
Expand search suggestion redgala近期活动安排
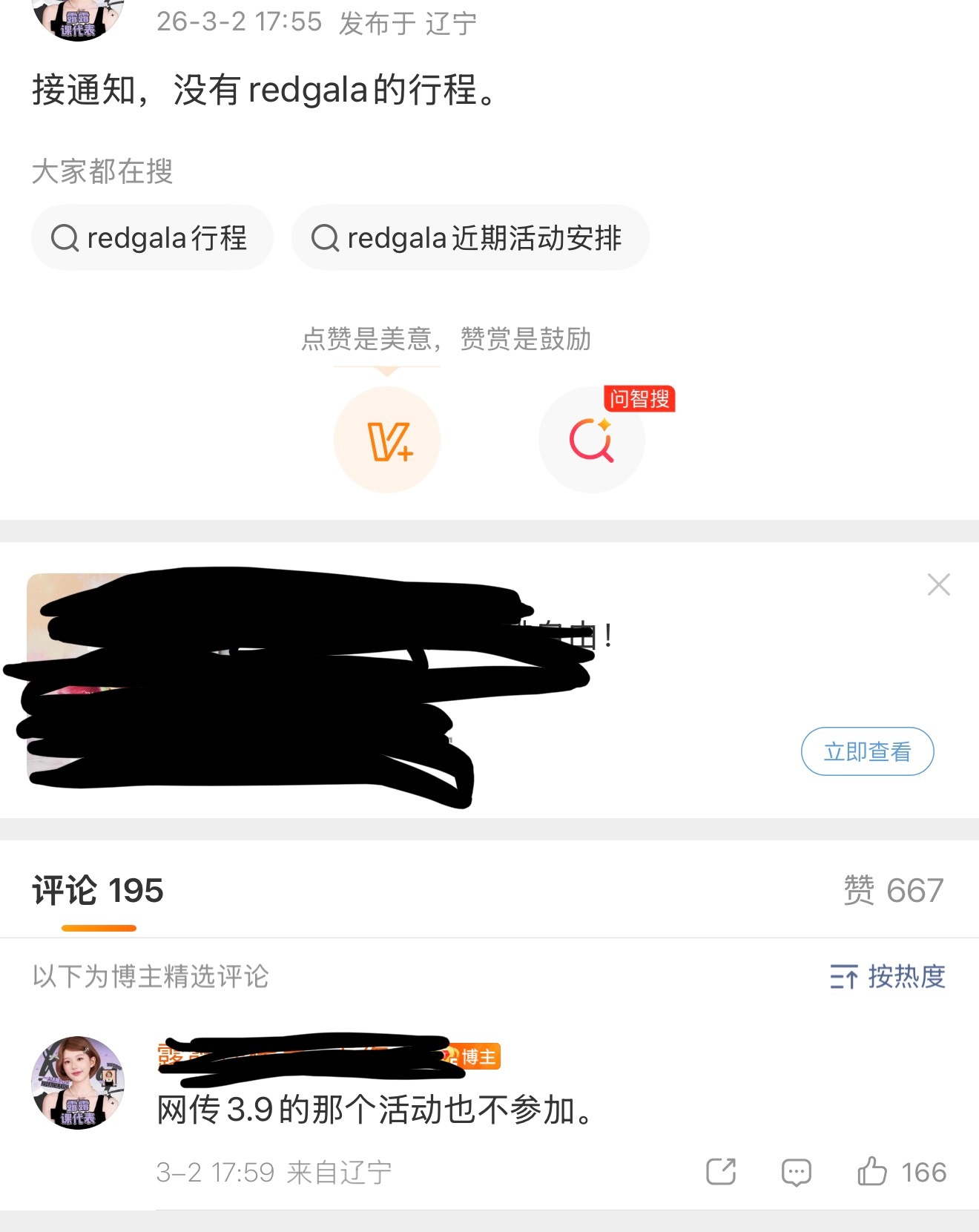[x=471, y=237]
